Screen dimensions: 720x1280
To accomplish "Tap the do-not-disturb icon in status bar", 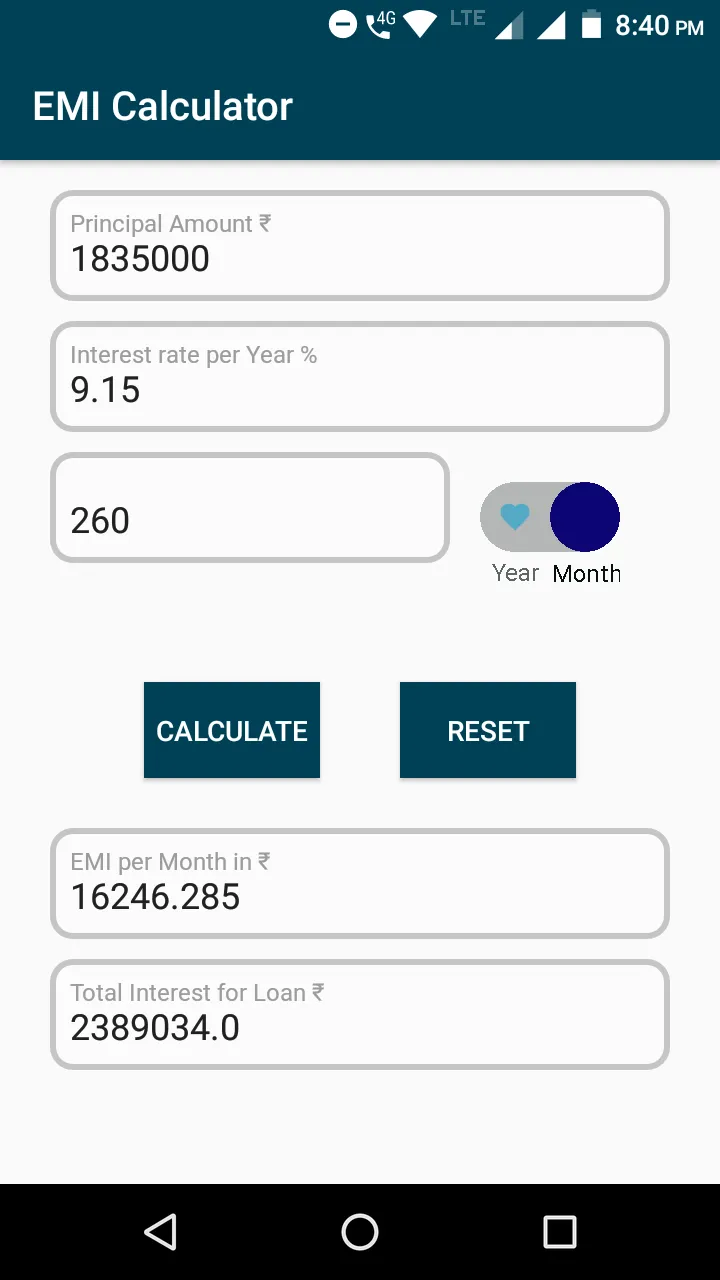I will tap(341, 23).
